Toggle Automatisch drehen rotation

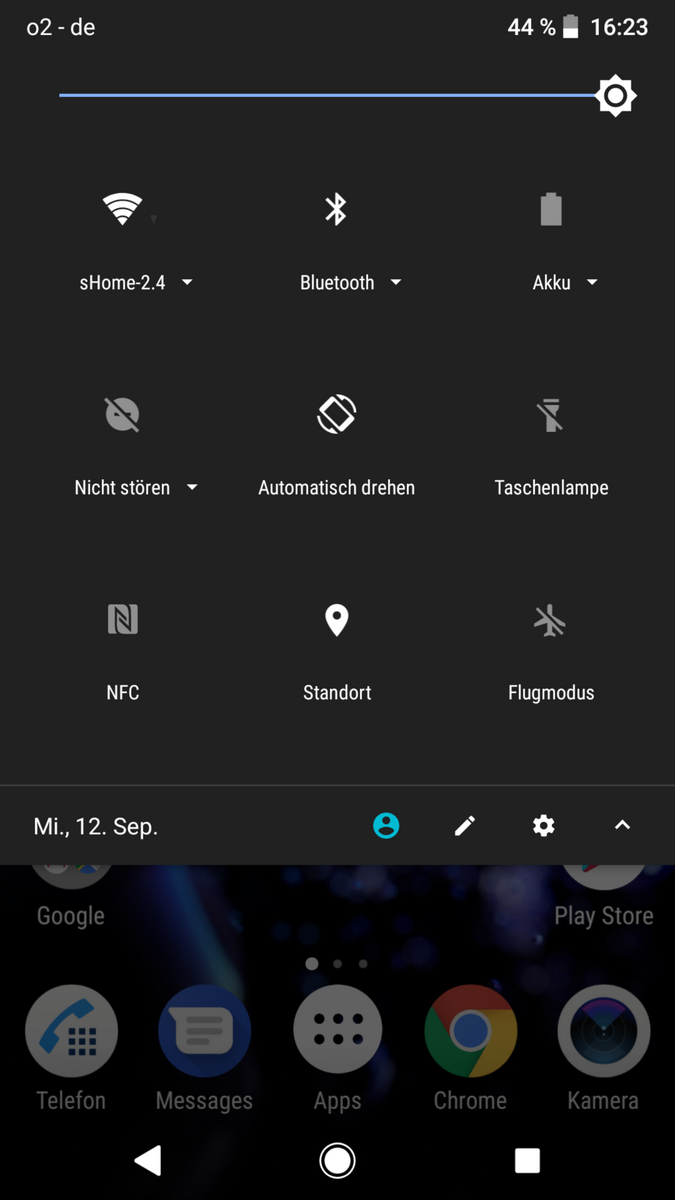tap(336, 415)
